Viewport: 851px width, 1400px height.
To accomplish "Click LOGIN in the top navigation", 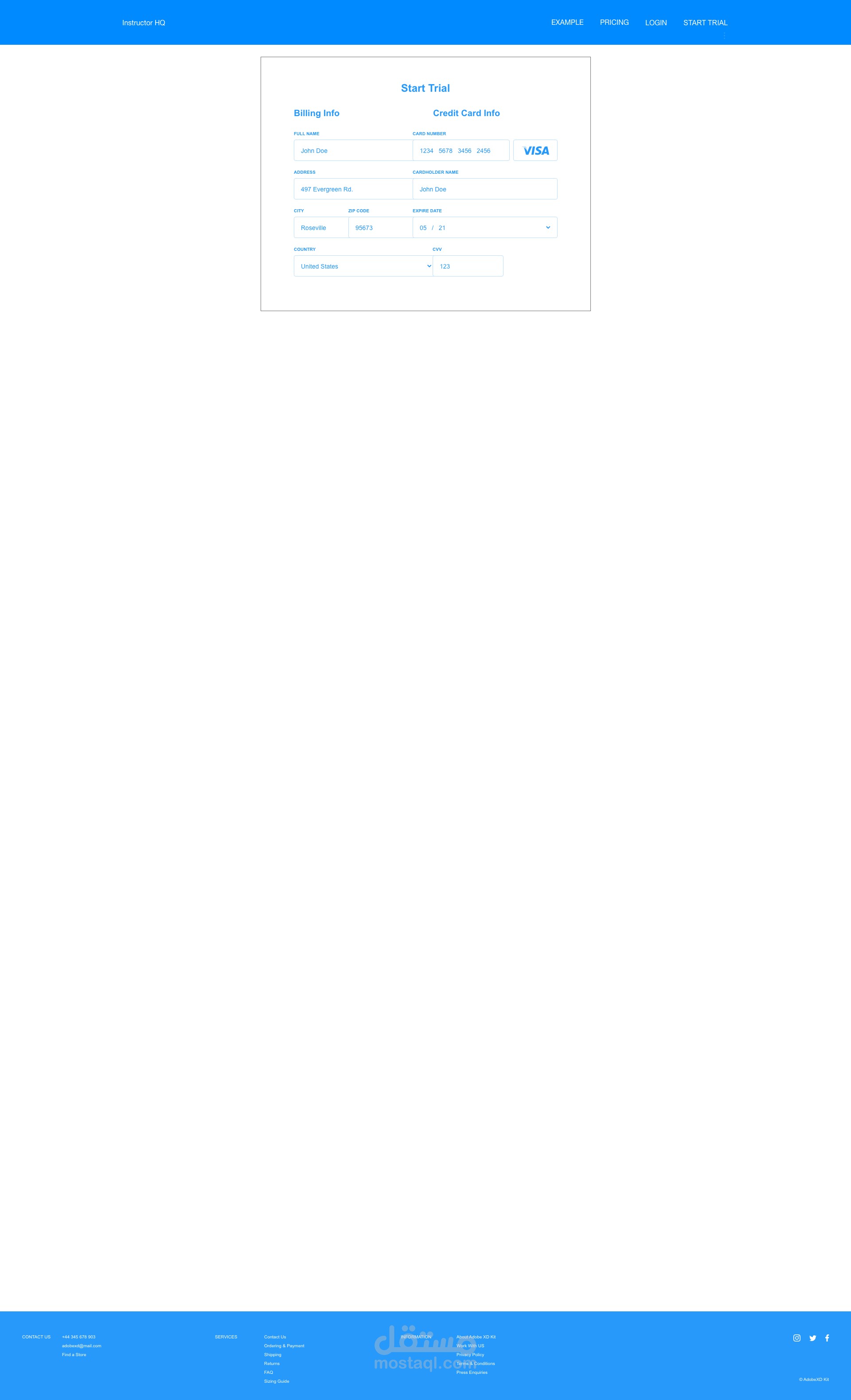I will pyautogui.click(x=656, y=22).
